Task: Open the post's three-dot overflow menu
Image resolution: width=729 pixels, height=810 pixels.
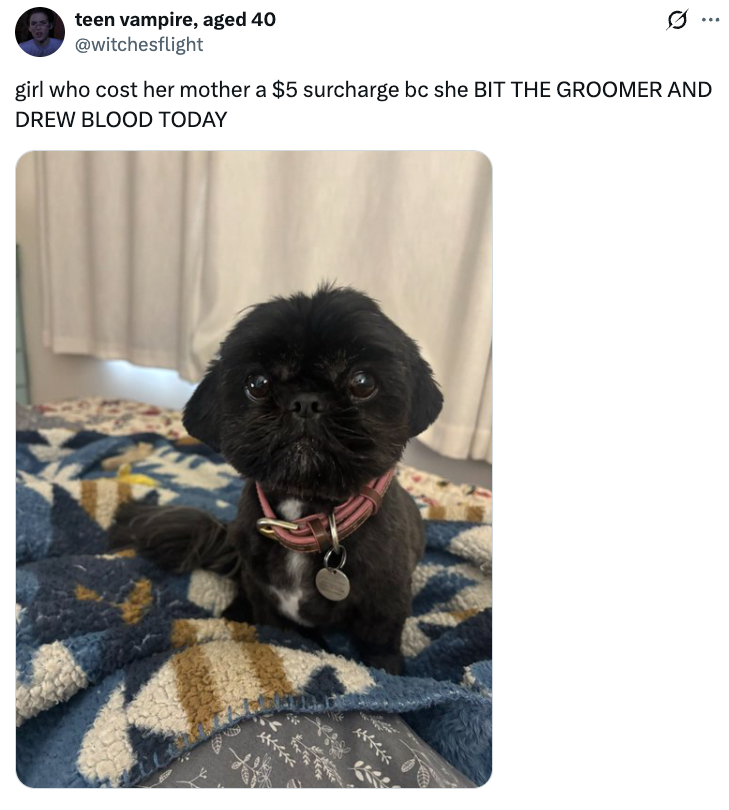Action: pyautogui.click(x=709, y=20)
